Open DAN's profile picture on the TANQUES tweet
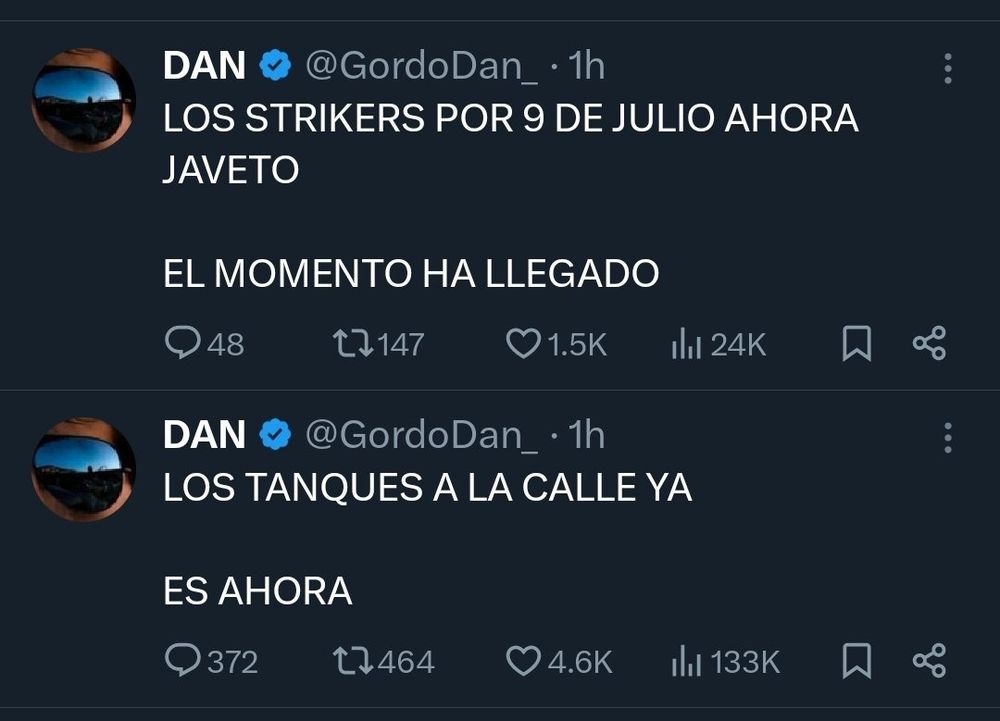 (84, 469)
